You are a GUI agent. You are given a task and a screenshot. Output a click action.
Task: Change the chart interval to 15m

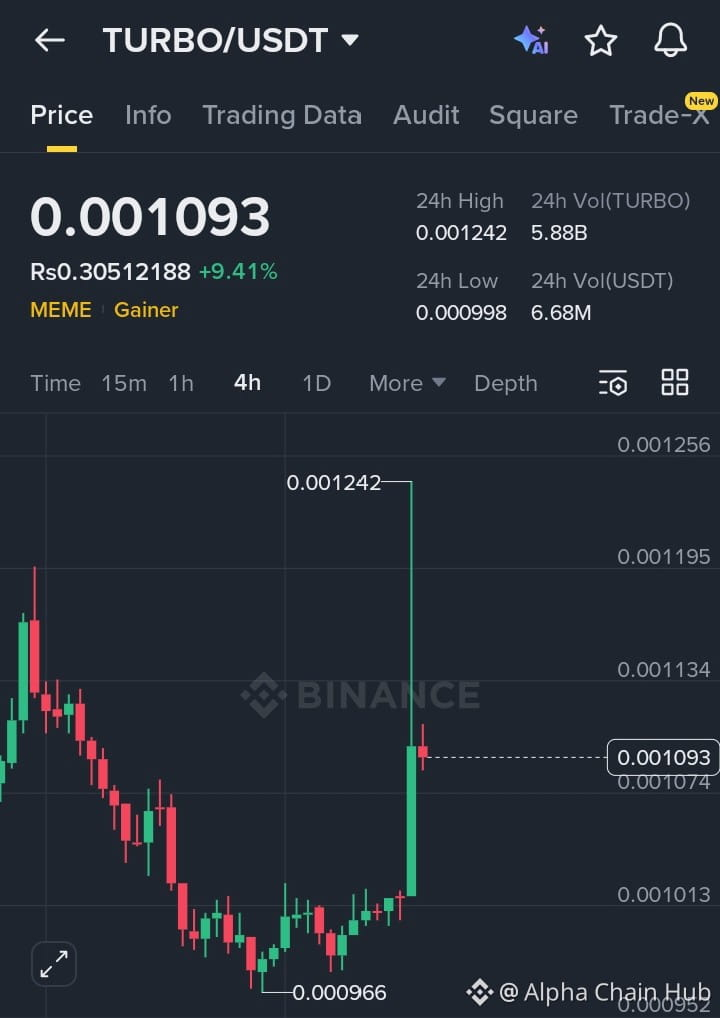tap(124, 383)
